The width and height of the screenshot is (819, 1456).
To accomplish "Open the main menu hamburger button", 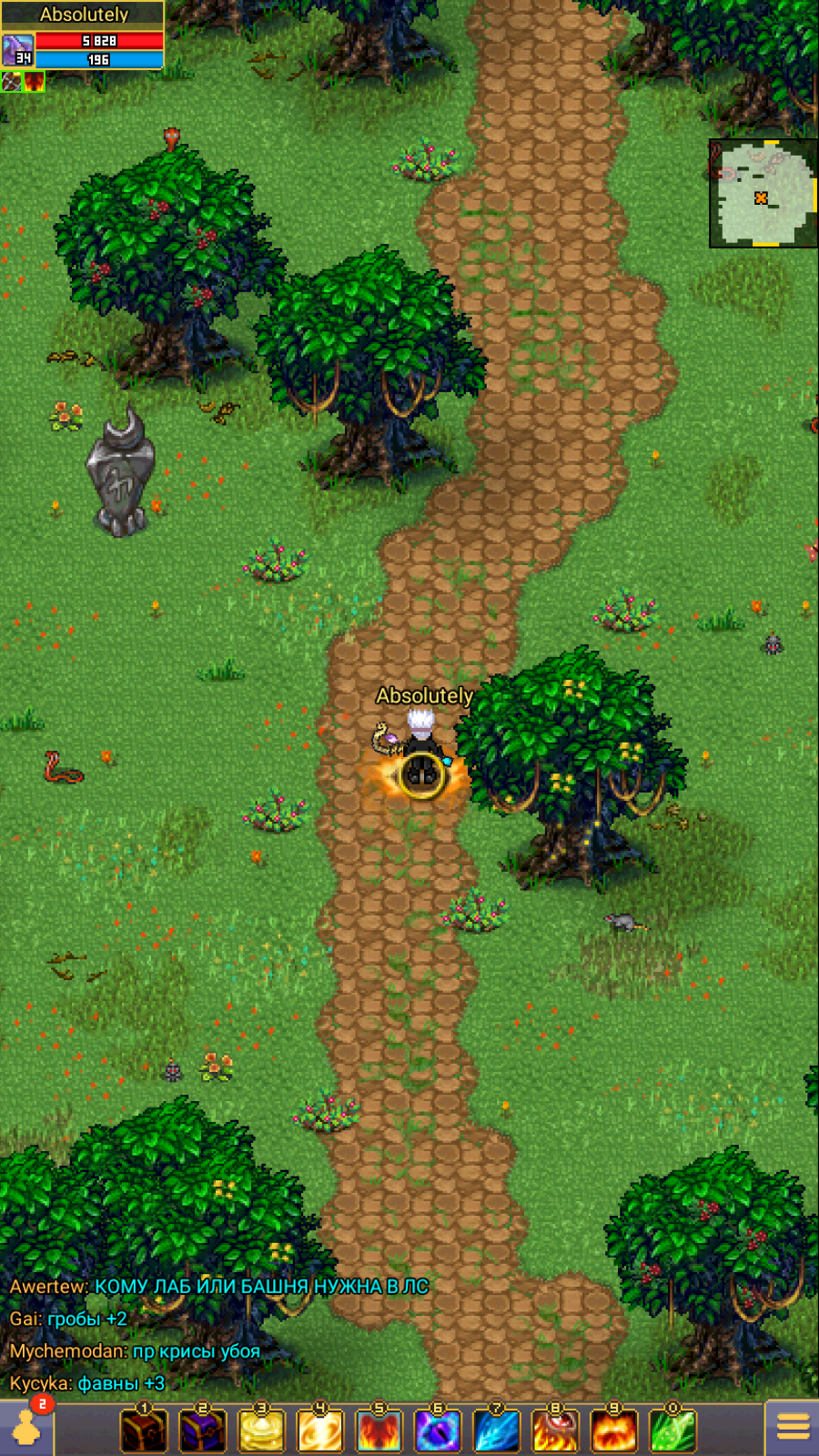I will (792, 1427).
